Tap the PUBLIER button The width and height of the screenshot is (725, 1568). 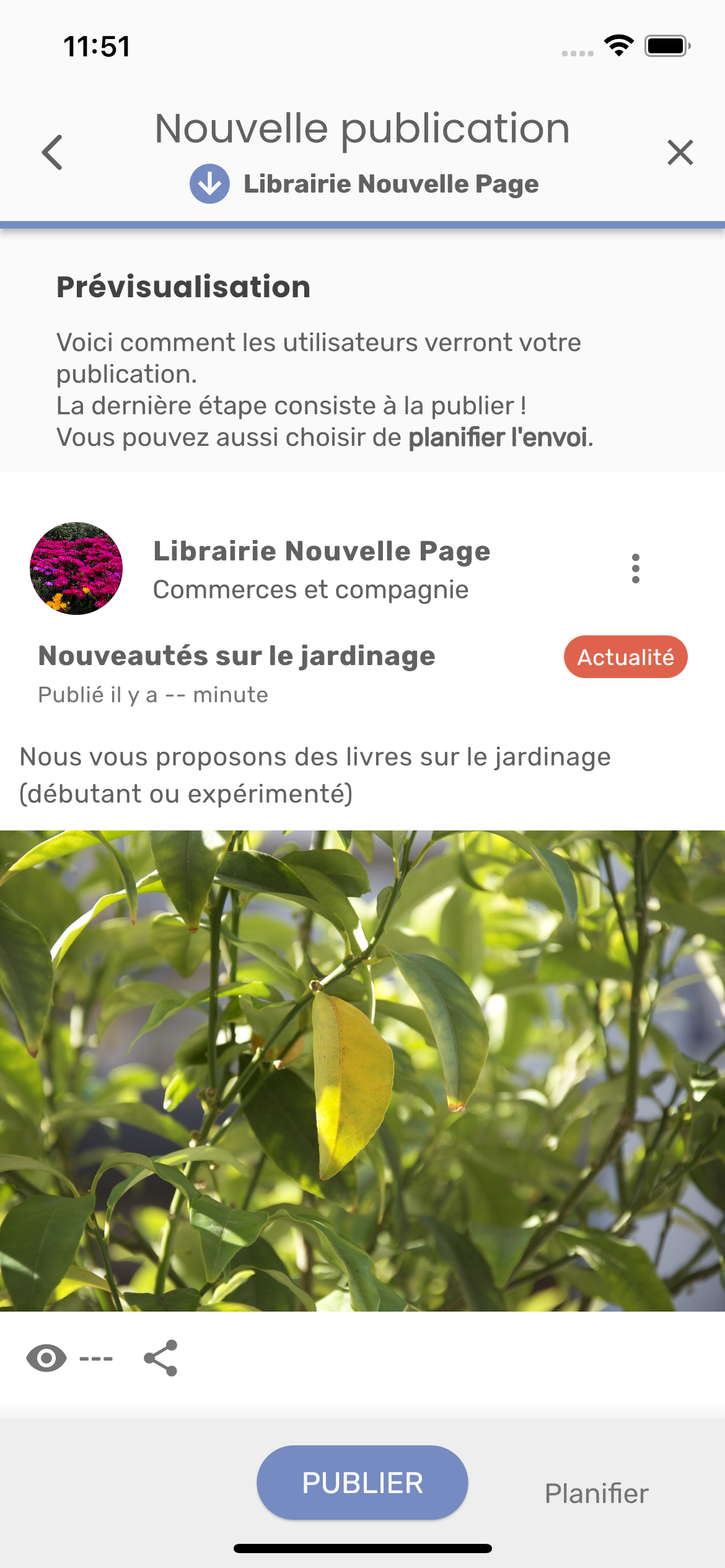[362, 1483]
